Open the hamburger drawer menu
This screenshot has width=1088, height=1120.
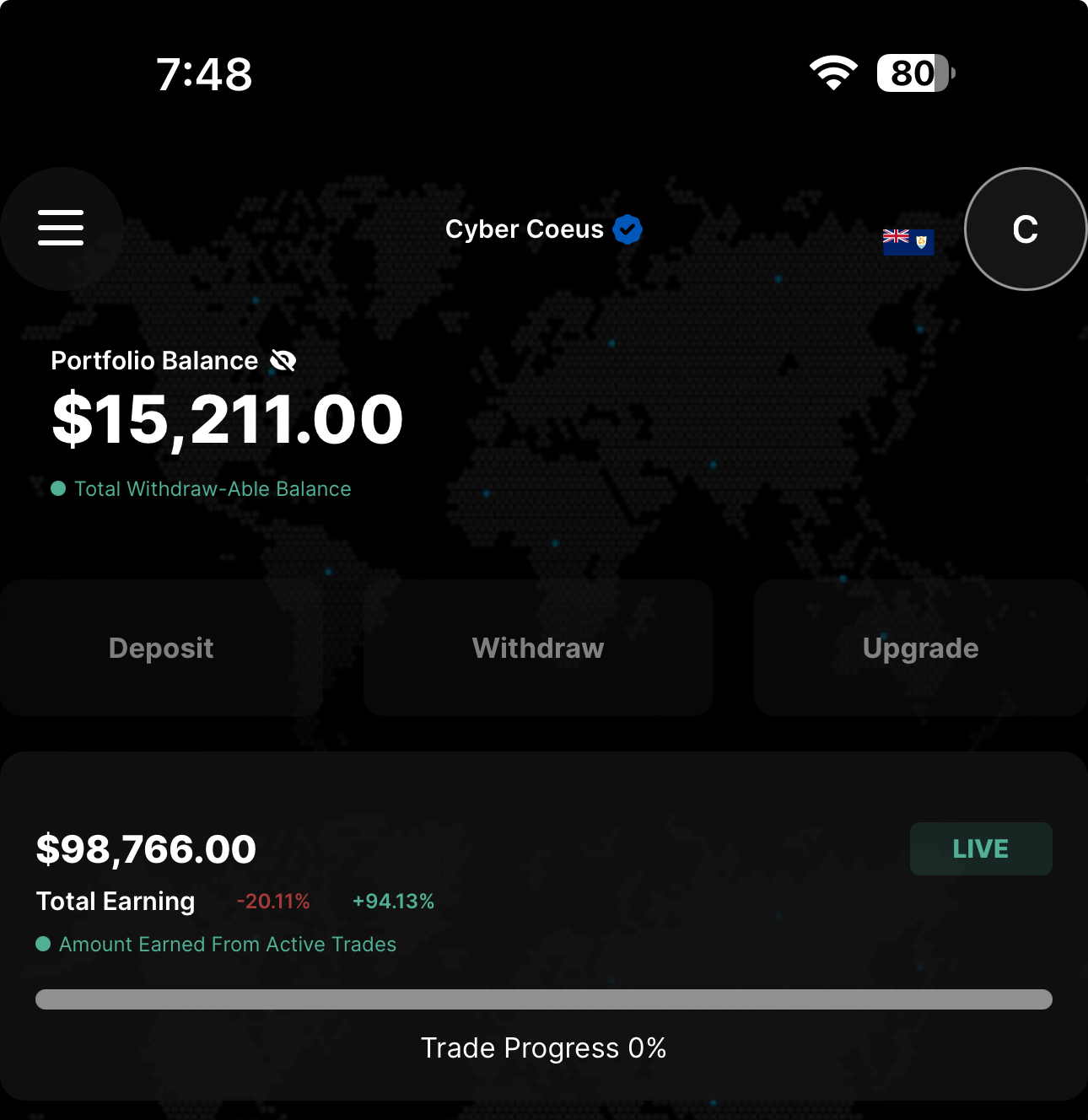pyautogui.click(x=61, y=229)
